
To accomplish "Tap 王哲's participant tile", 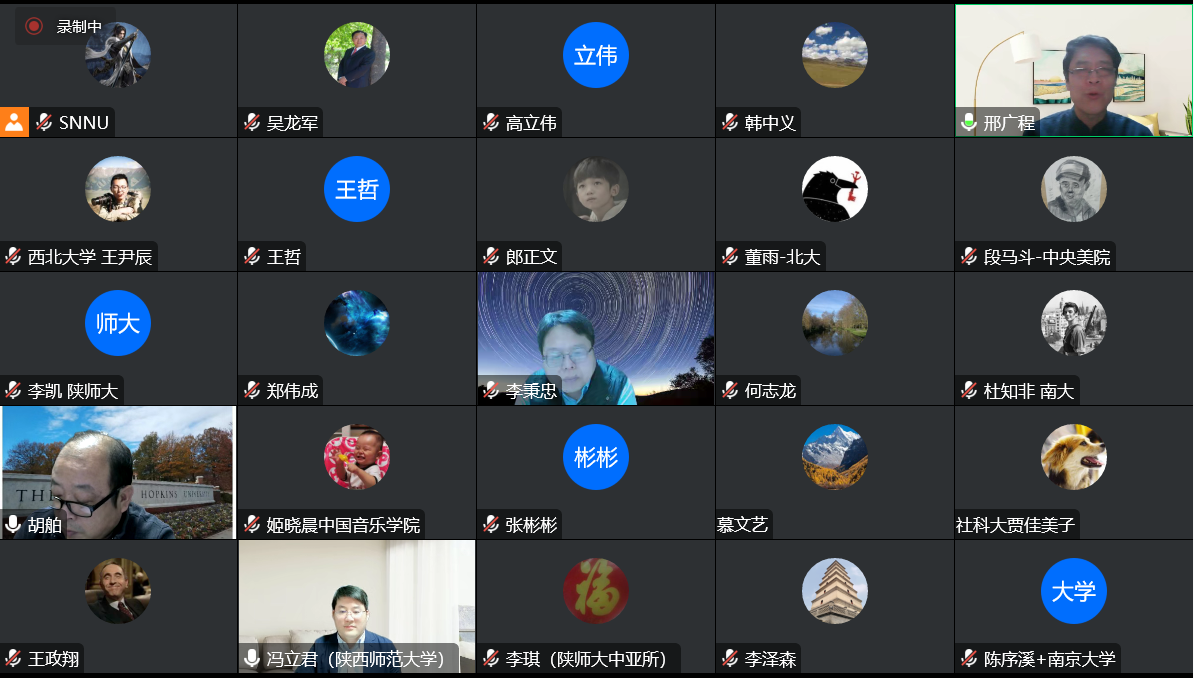I will [357, 204].
